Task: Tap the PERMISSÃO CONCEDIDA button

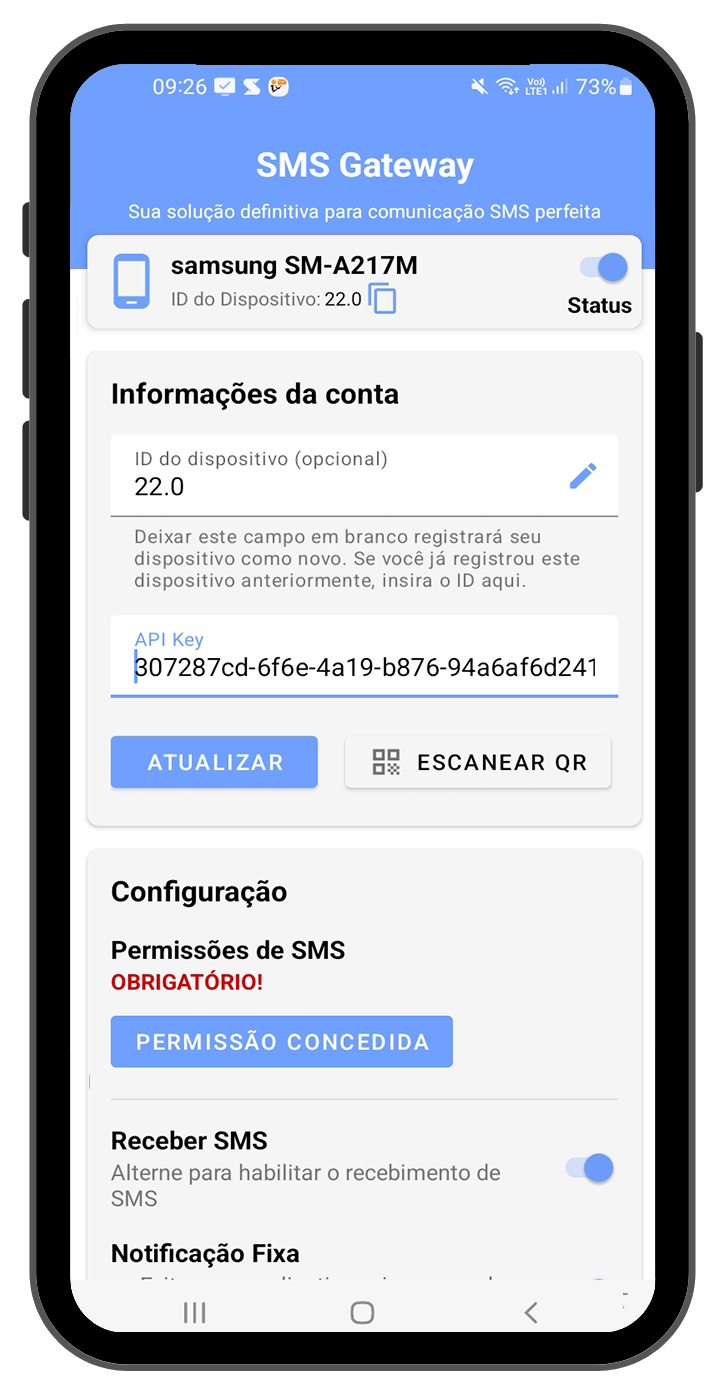Action: [x=281, y=1042]
